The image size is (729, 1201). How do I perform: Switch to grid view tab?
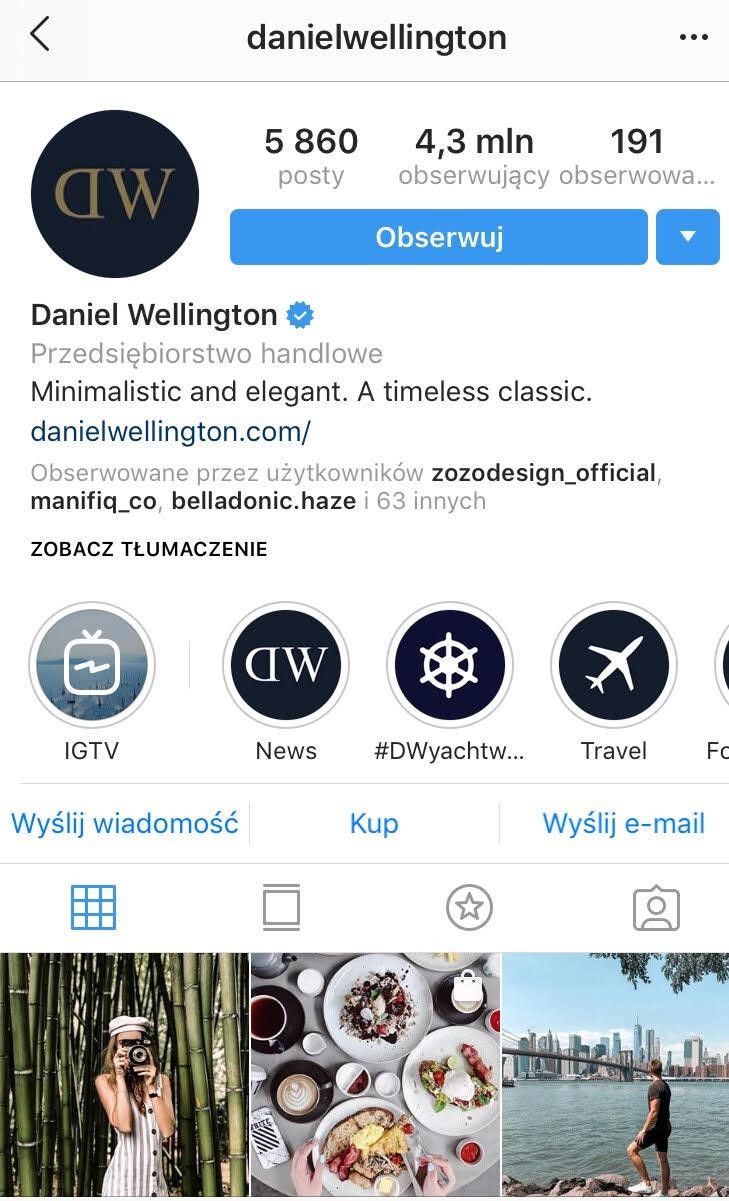pyautogui.click(x=94, y=908)
